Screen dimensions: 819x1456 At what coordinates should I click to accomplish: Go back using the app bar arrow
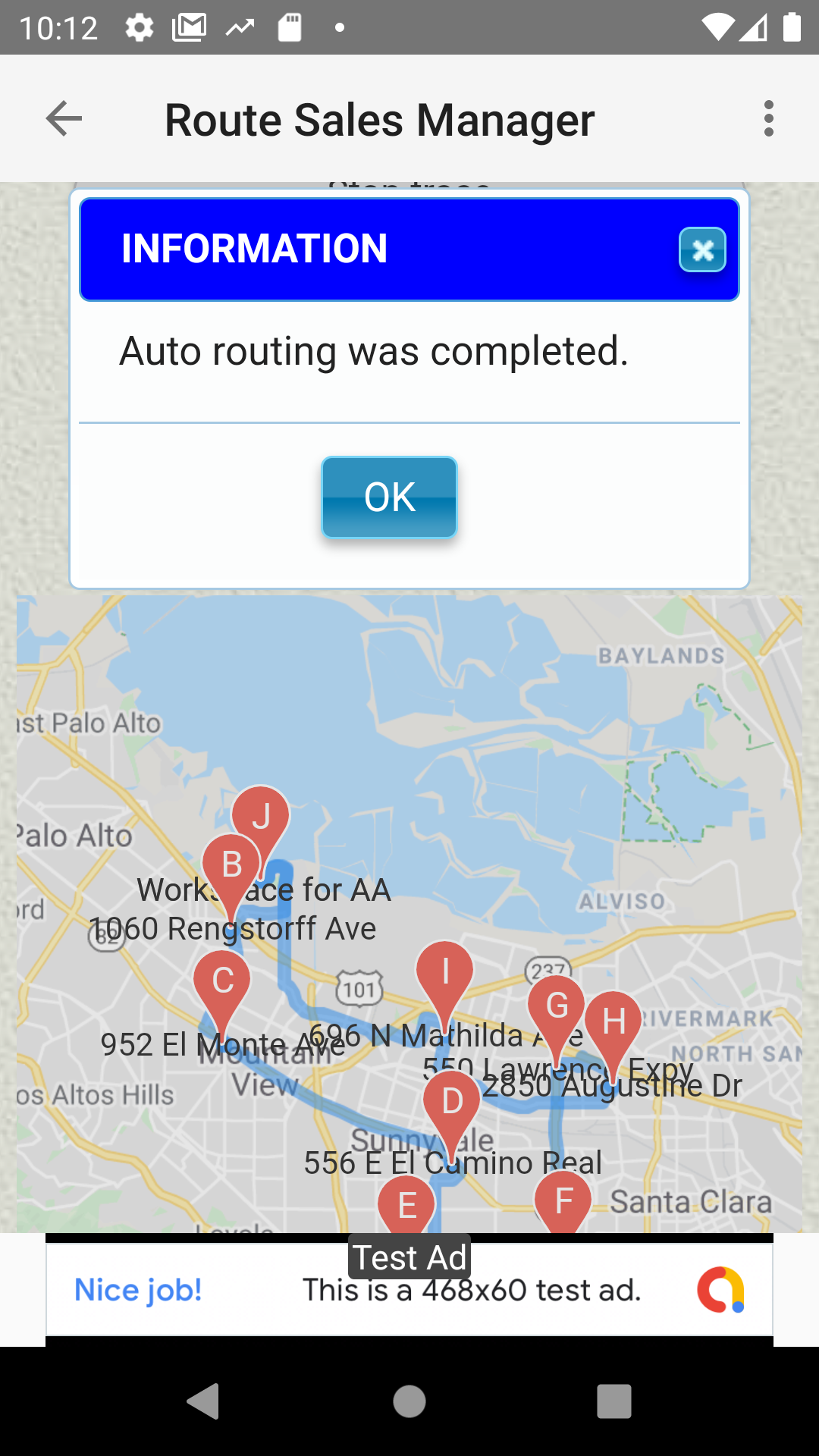click(x=64, y=119)
